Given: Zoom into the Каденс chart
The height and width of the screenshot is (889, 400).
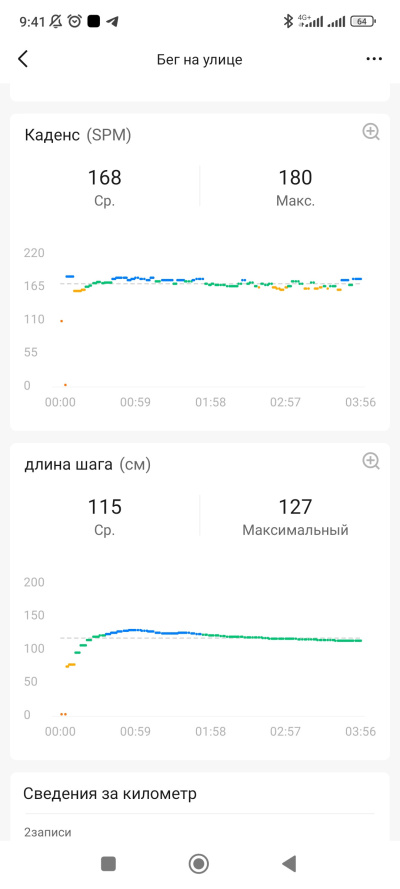Looking at the screenshot, I should (371, 132).
